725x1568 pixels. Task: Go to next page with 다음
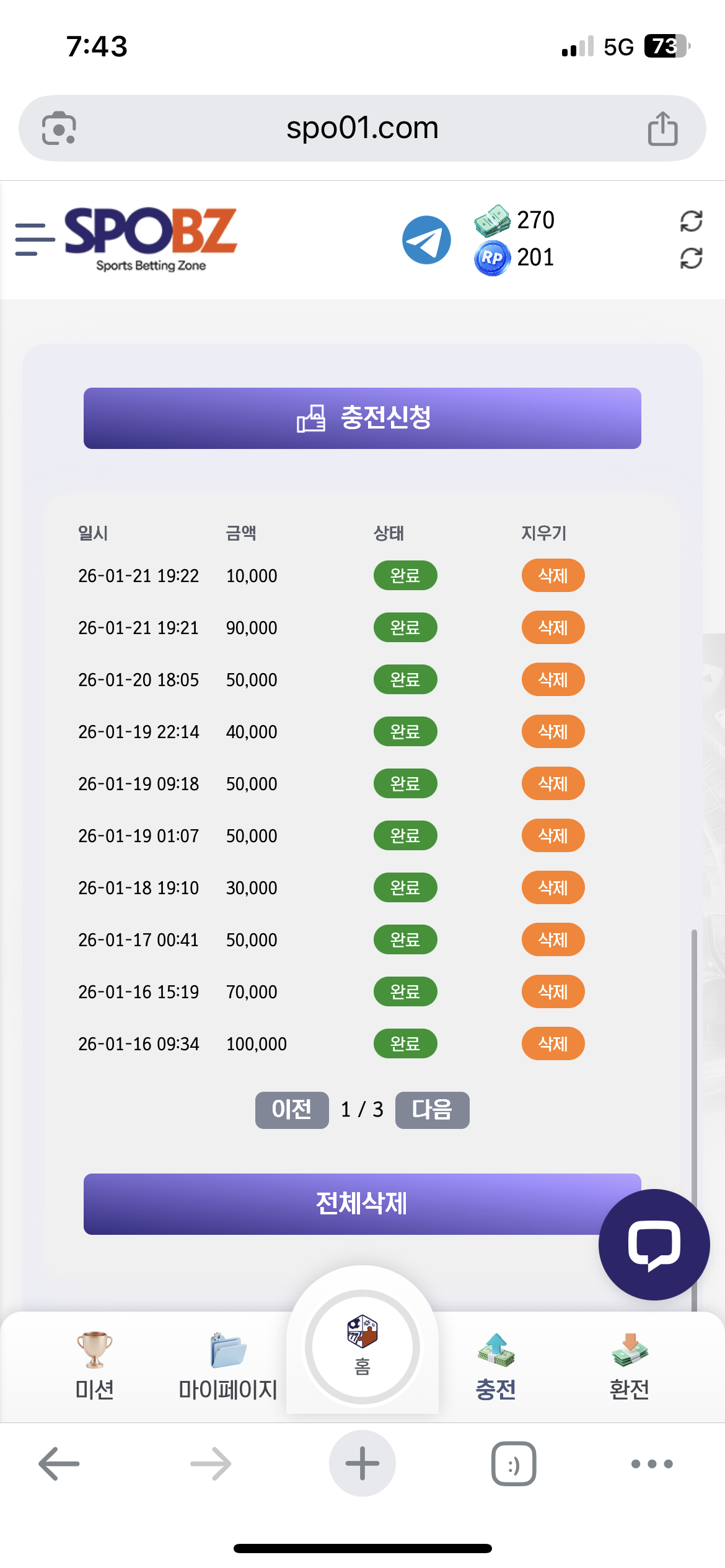(432, 1110)
